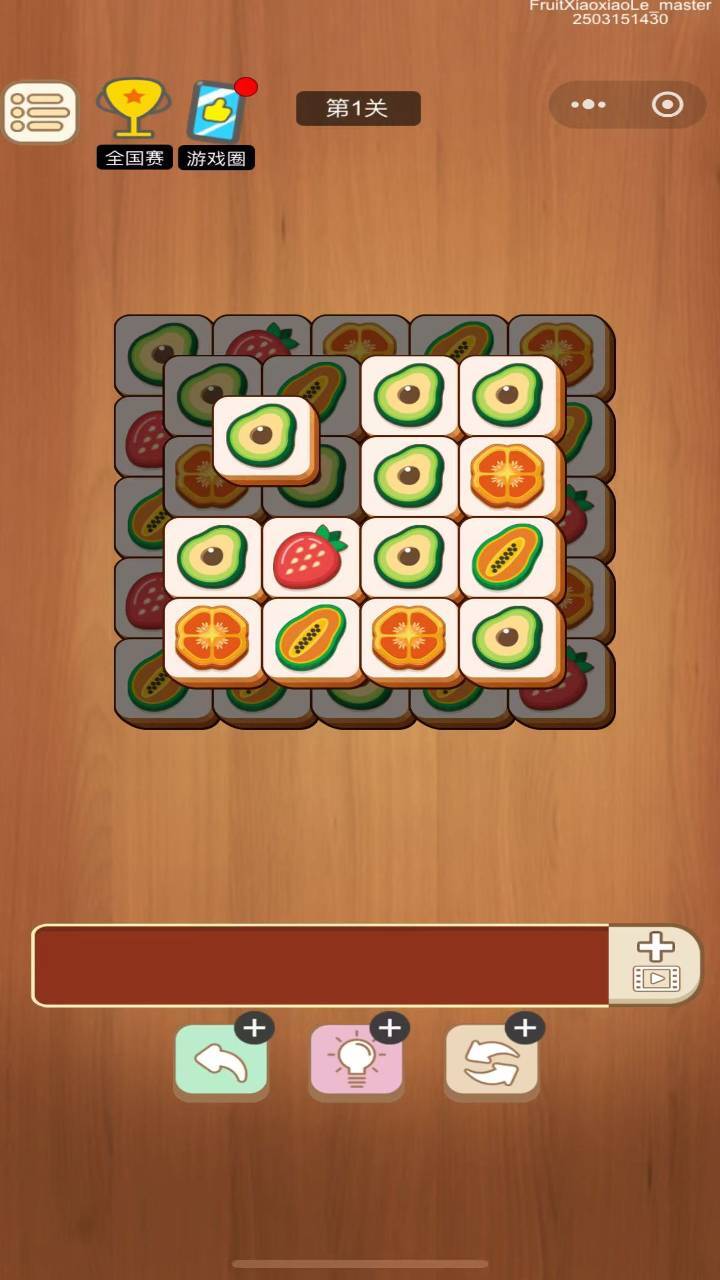This screenshot has height=1280, width=720.
Task: Shuffle the tiles with the refresh booster
Action: [x=492, y=1062]
